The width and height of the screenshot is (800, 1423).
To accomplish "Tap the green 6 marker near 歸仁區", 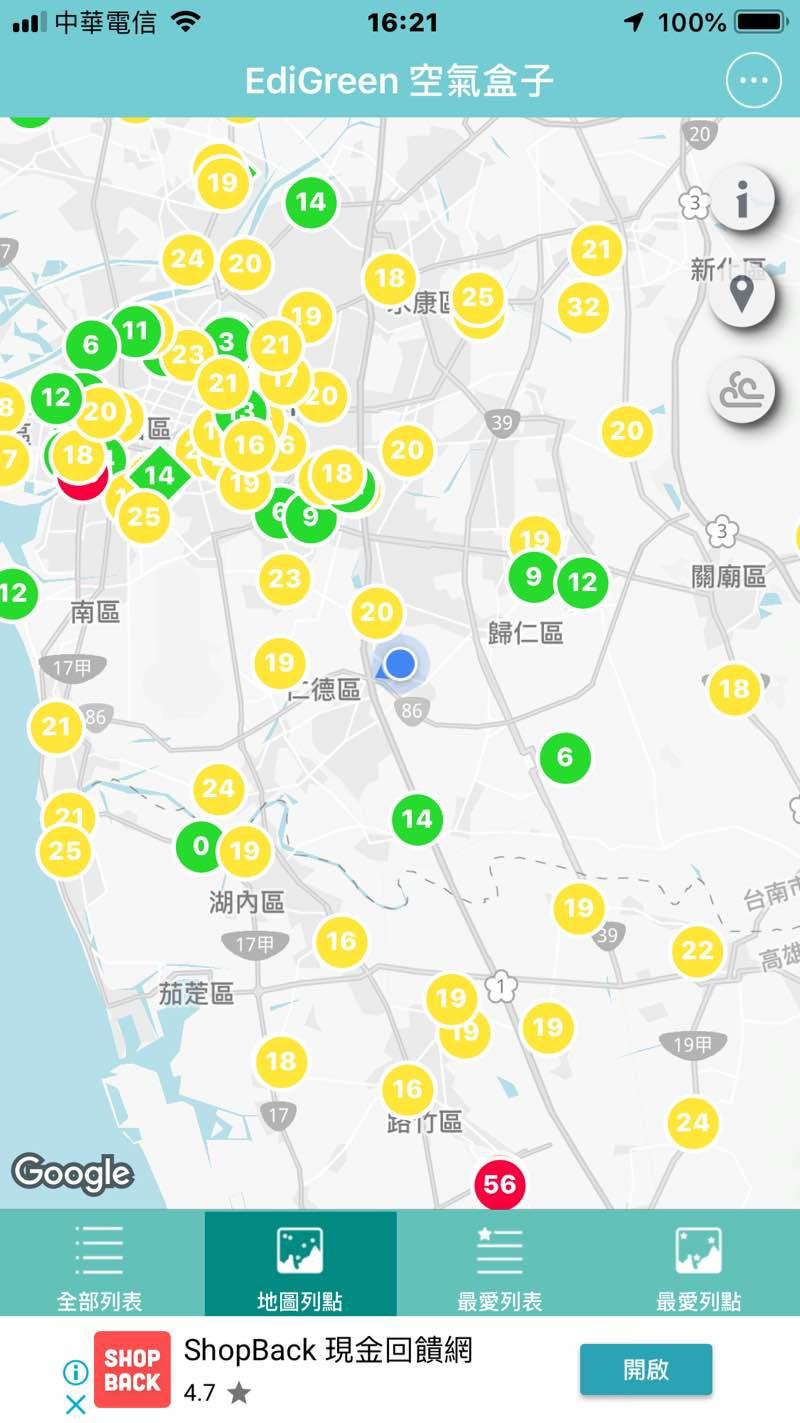I will point(565,758).
